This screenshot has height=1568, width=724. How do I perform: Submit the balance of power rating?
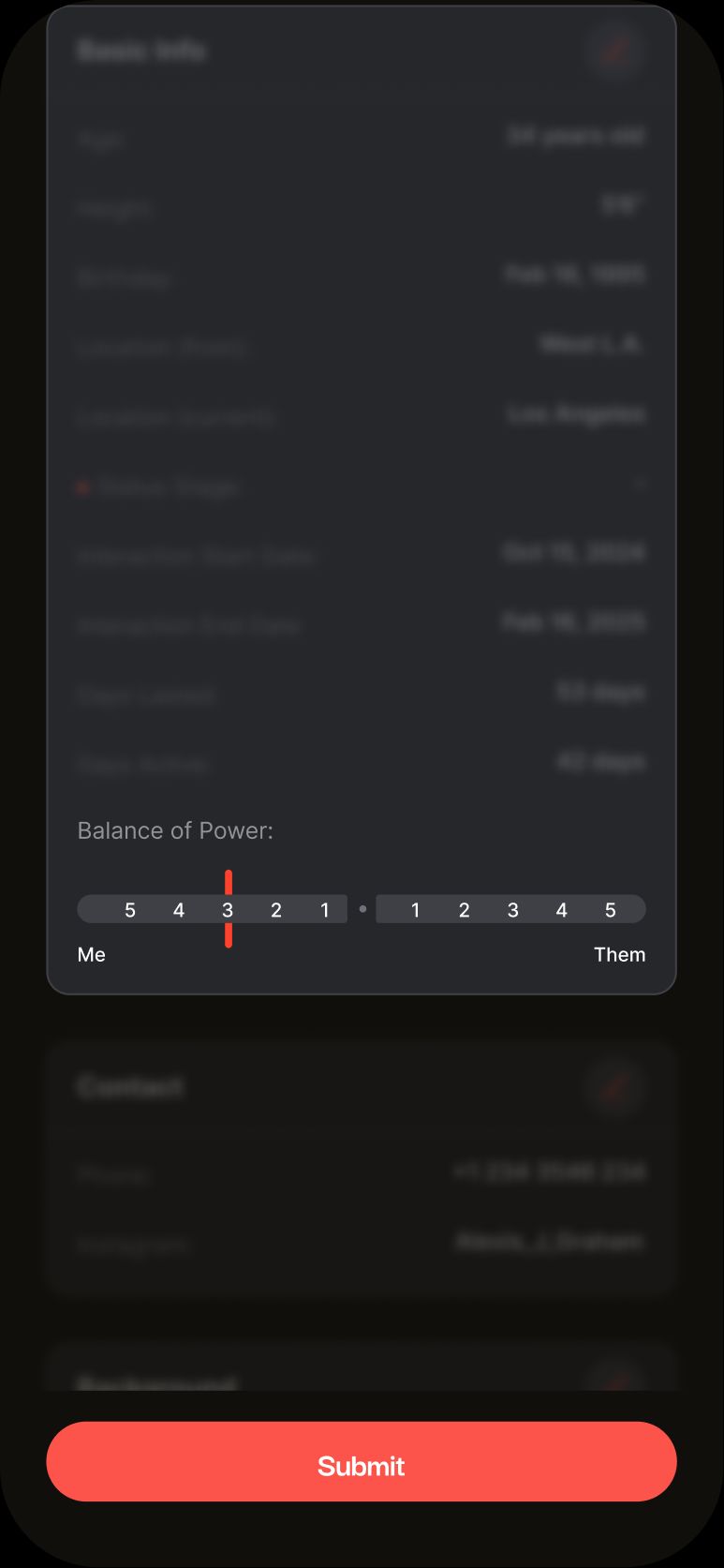[362, 1461]
